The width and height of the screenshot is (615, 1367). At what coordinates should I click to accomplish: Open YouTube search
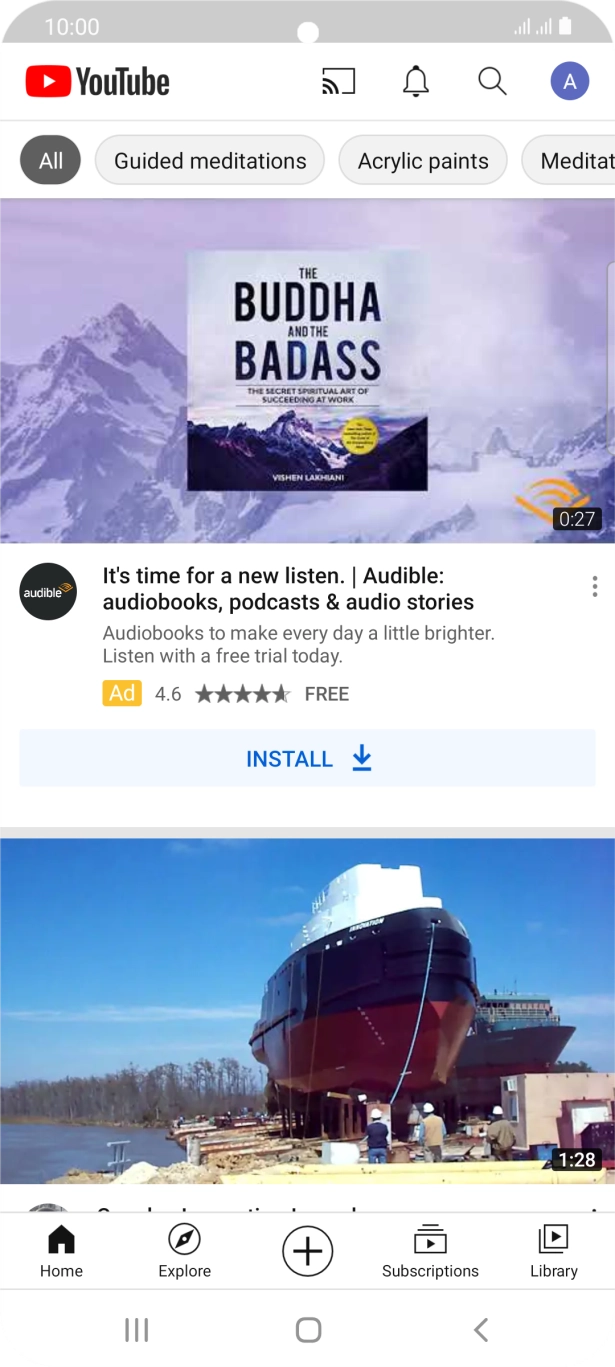coord(492,82)
